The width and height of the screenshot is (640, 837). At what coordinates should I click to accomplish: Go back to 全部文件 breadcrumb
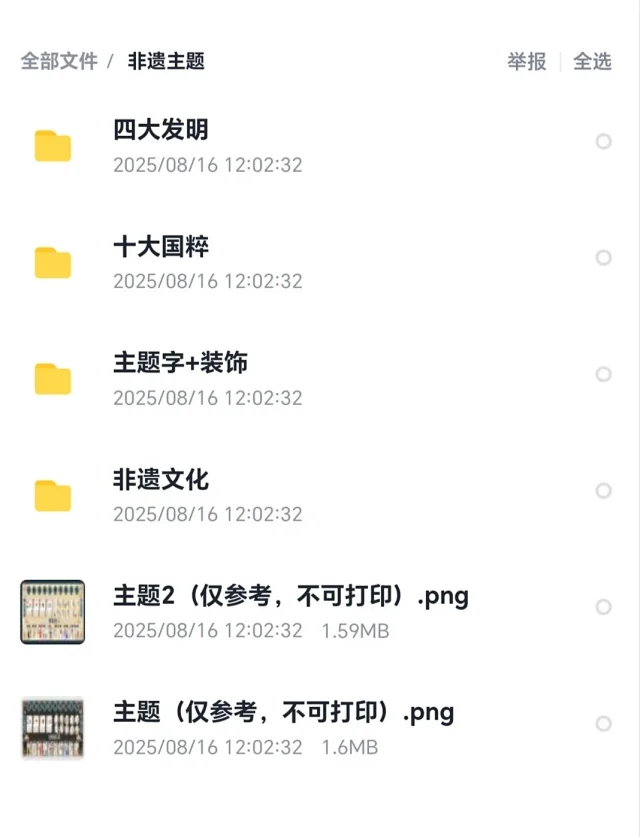tap(59, 61)
